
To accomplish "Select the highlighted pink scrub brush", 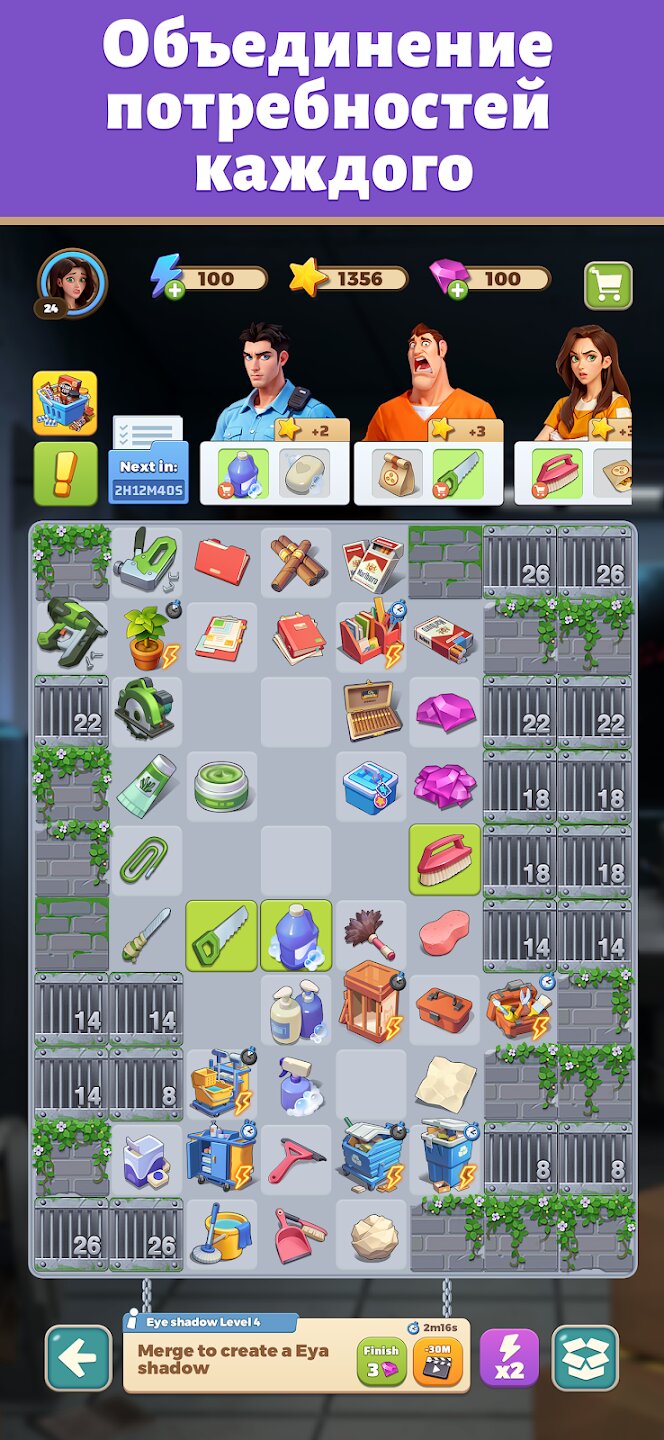I will click(444, 860).
